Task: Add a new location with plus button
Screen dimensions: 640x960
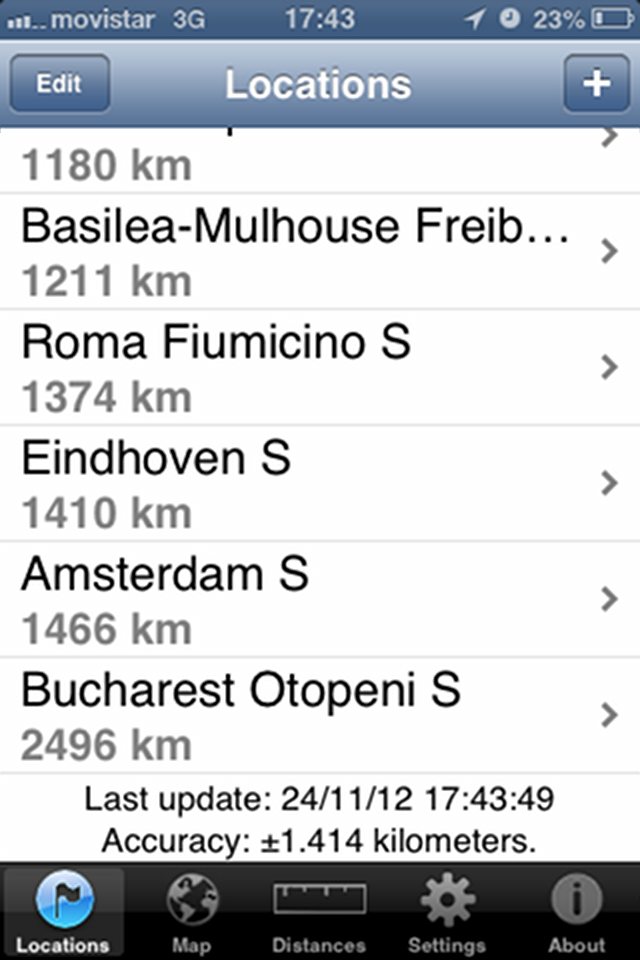Action: coord(596,84)
